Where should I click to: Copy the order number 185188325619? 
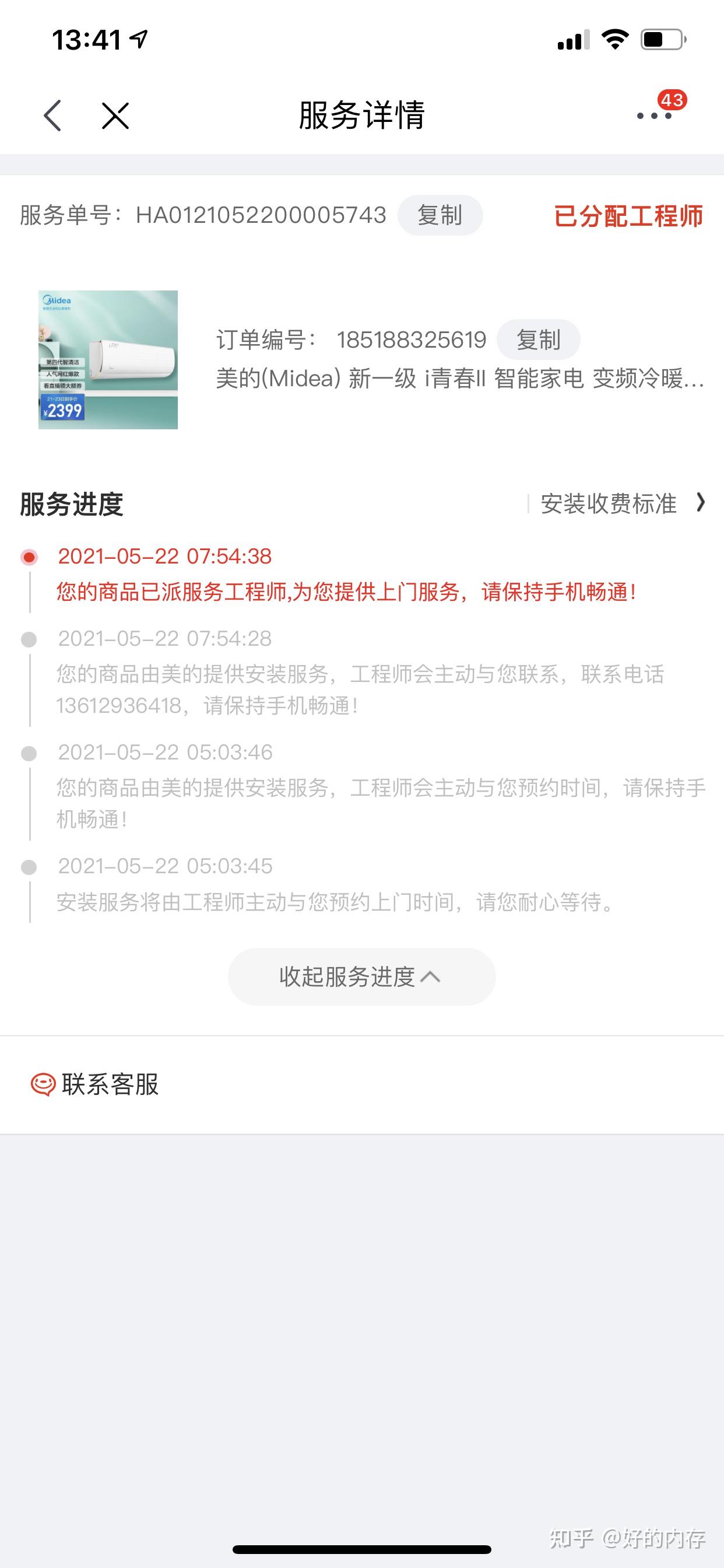(x=538, y=339)
